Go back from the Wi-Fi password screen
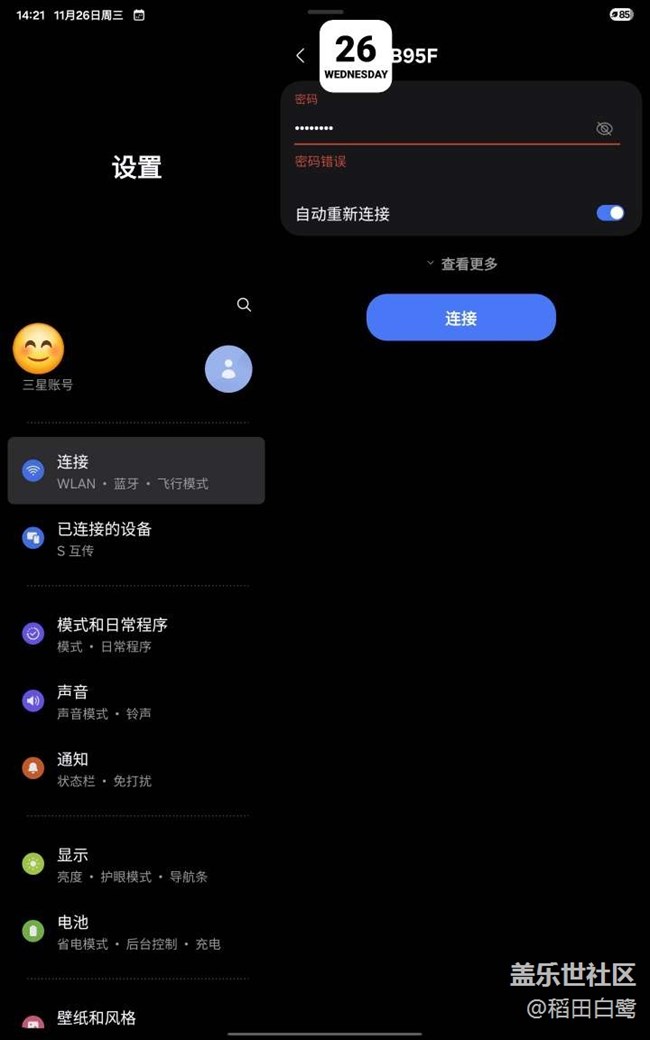Viewport: 650px width, 1040px height. point(300,56)
